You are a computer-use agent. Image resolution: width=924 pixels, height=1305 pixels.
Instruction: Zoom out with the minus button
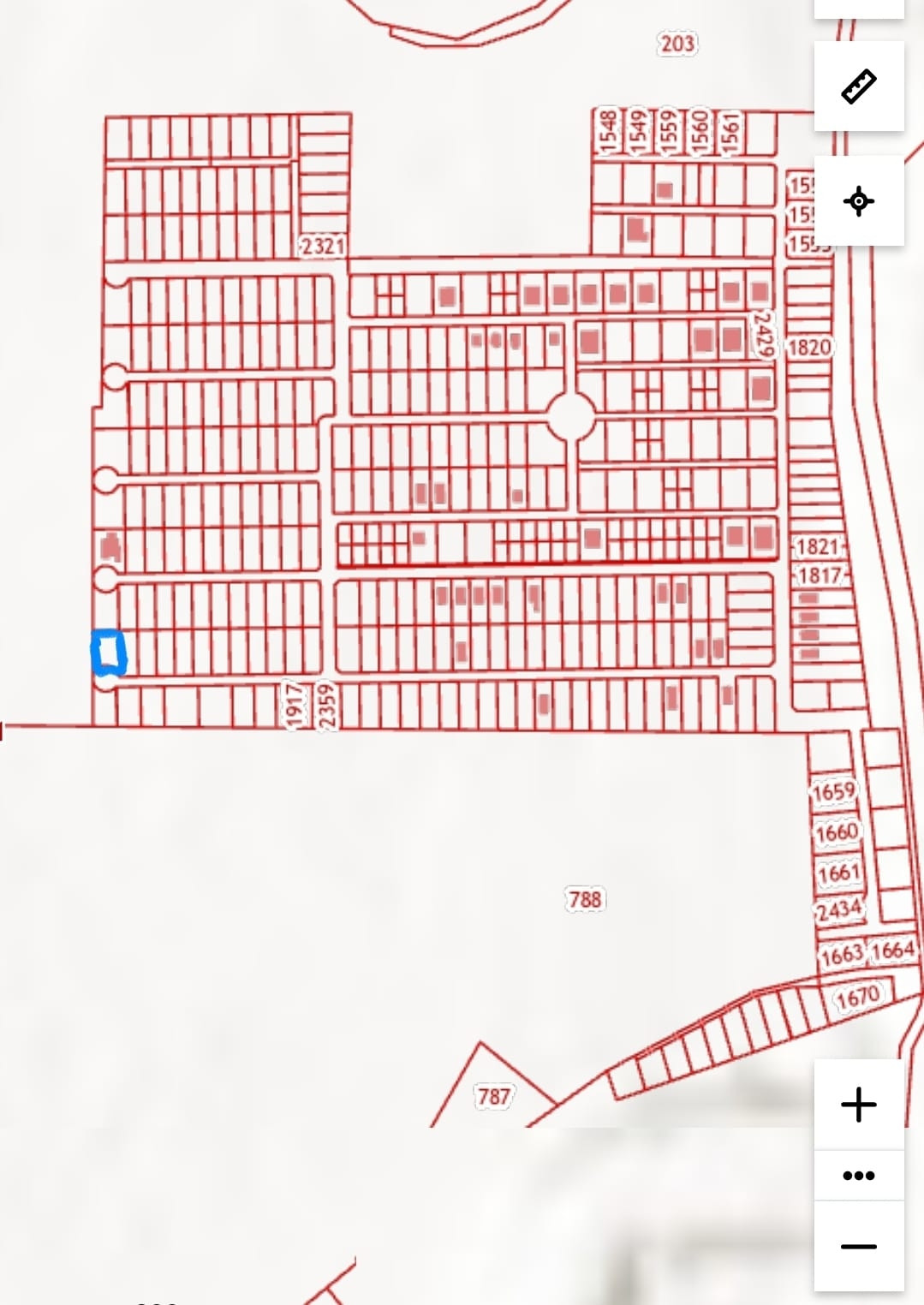pyautogui.click(x=859, y=1246)
